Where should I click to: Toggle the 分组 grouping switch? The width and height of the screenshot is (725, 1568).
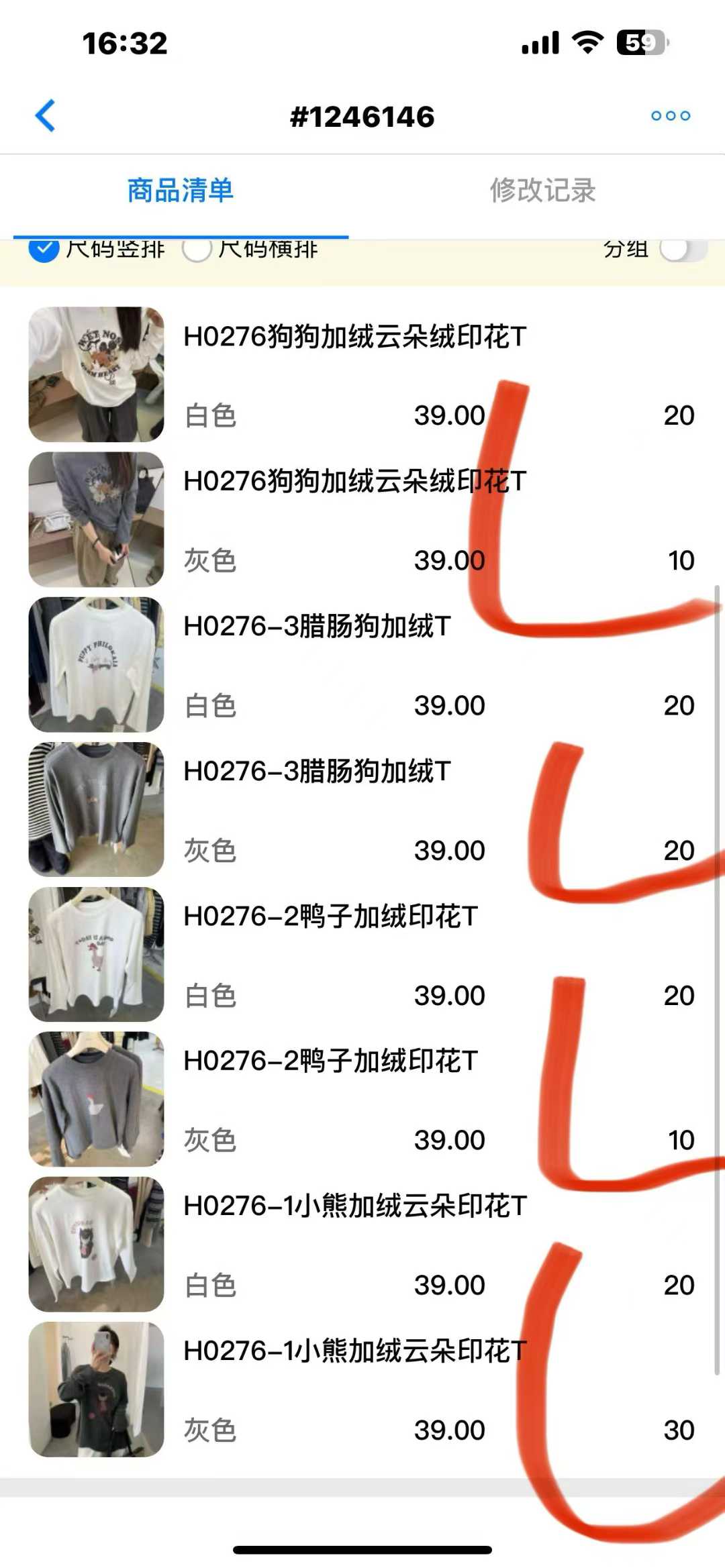pos(683,250)
